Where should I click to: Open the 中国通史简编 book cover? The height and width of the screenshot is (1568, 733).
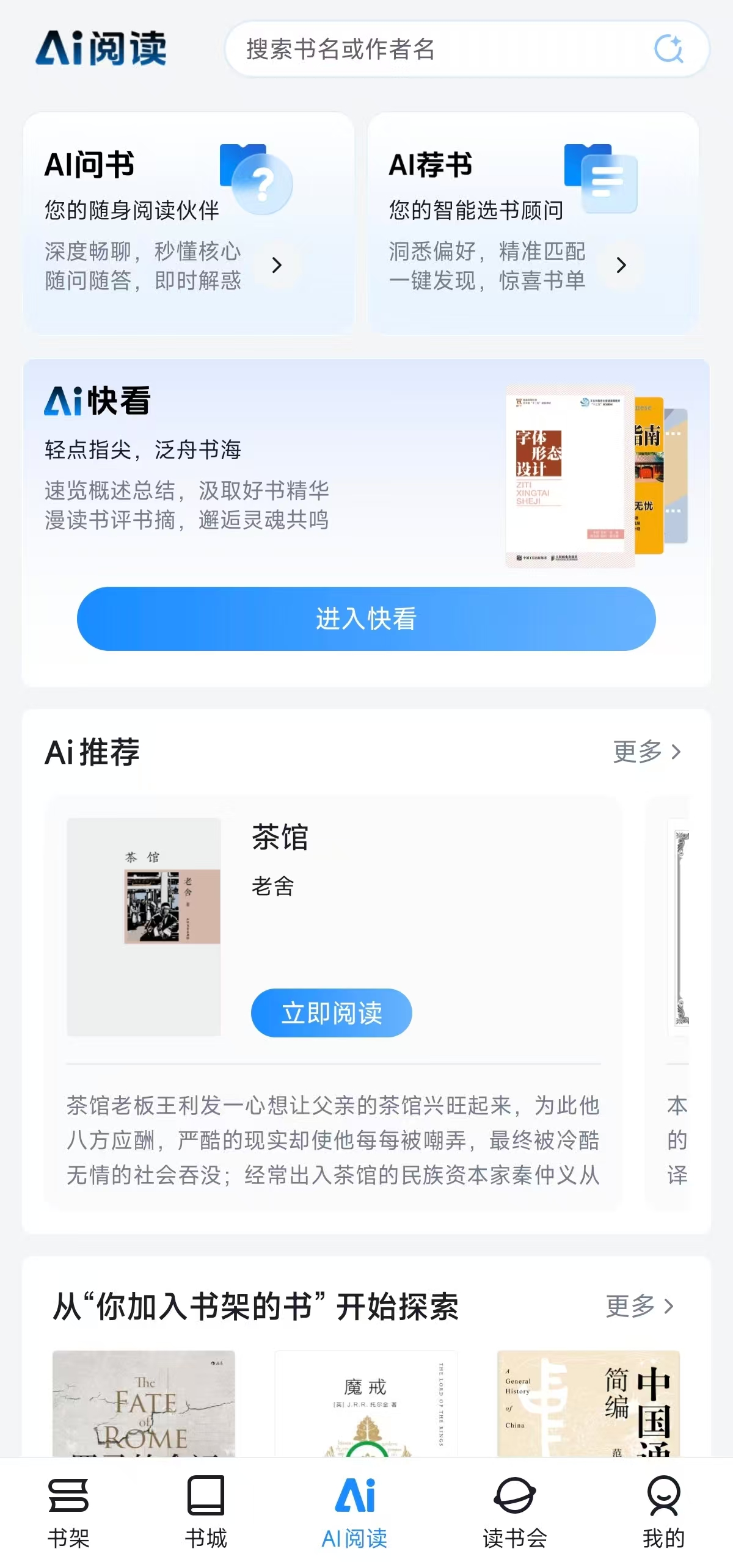[x=588, y=1403]
